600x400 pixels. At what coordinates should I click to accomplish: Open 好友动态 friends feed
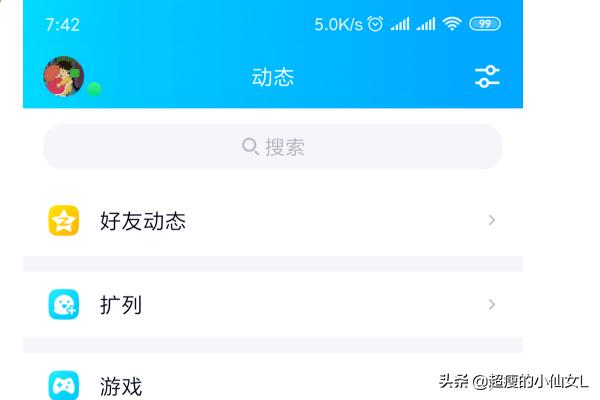pyautogui.click(x=272, y=221)
